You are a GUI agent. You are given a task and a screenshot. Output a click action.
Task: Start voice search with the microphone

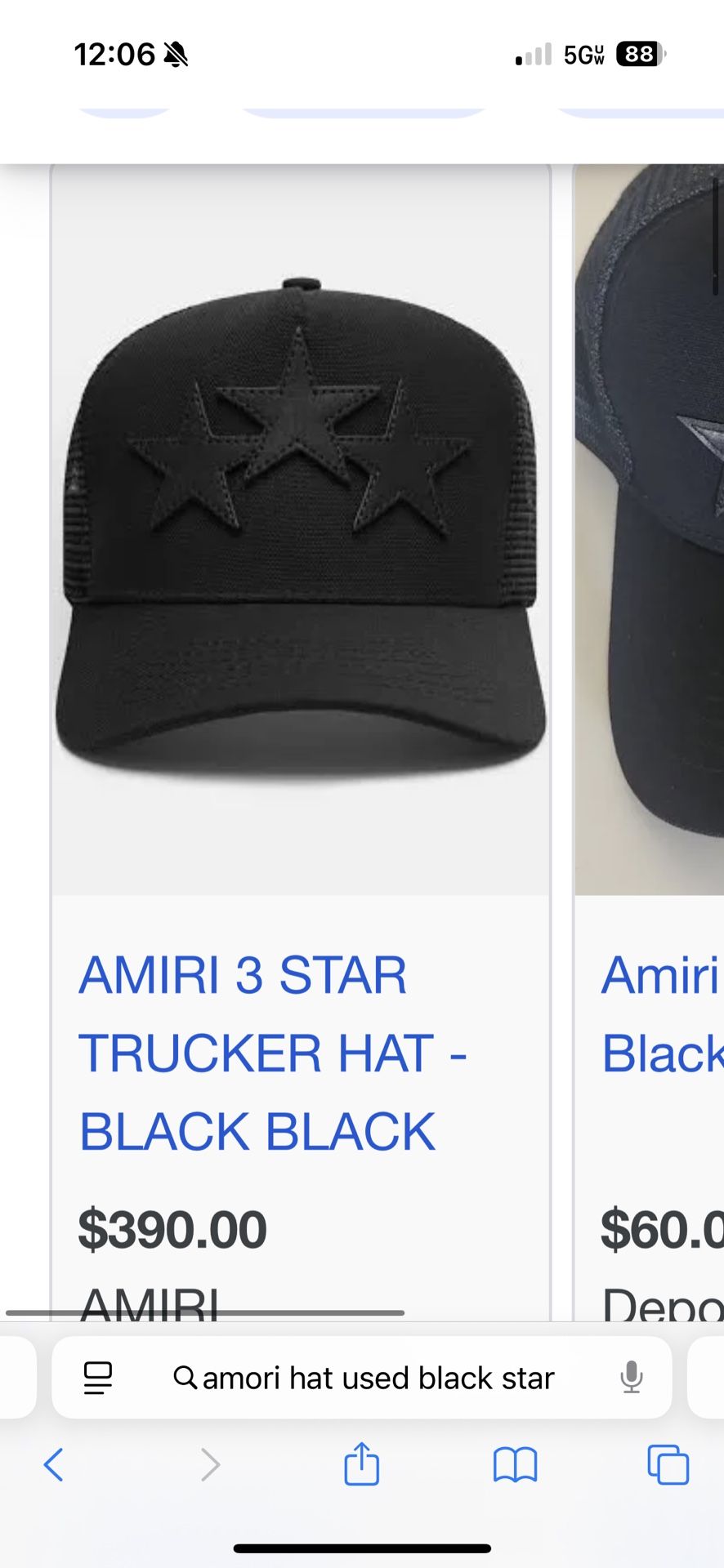click(x=631, y=1378)
